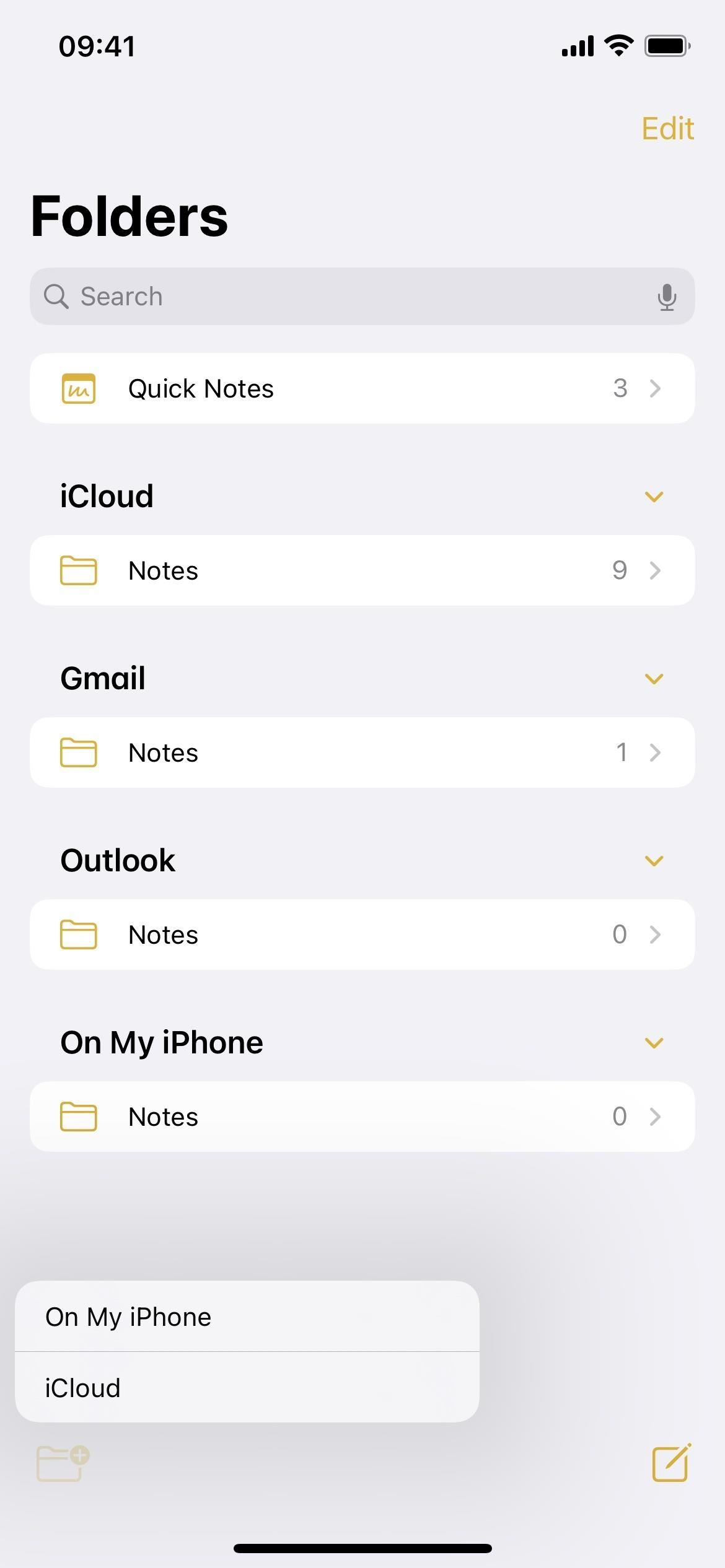
Task: Collapse the iCloud section
Action: point(654,497)
